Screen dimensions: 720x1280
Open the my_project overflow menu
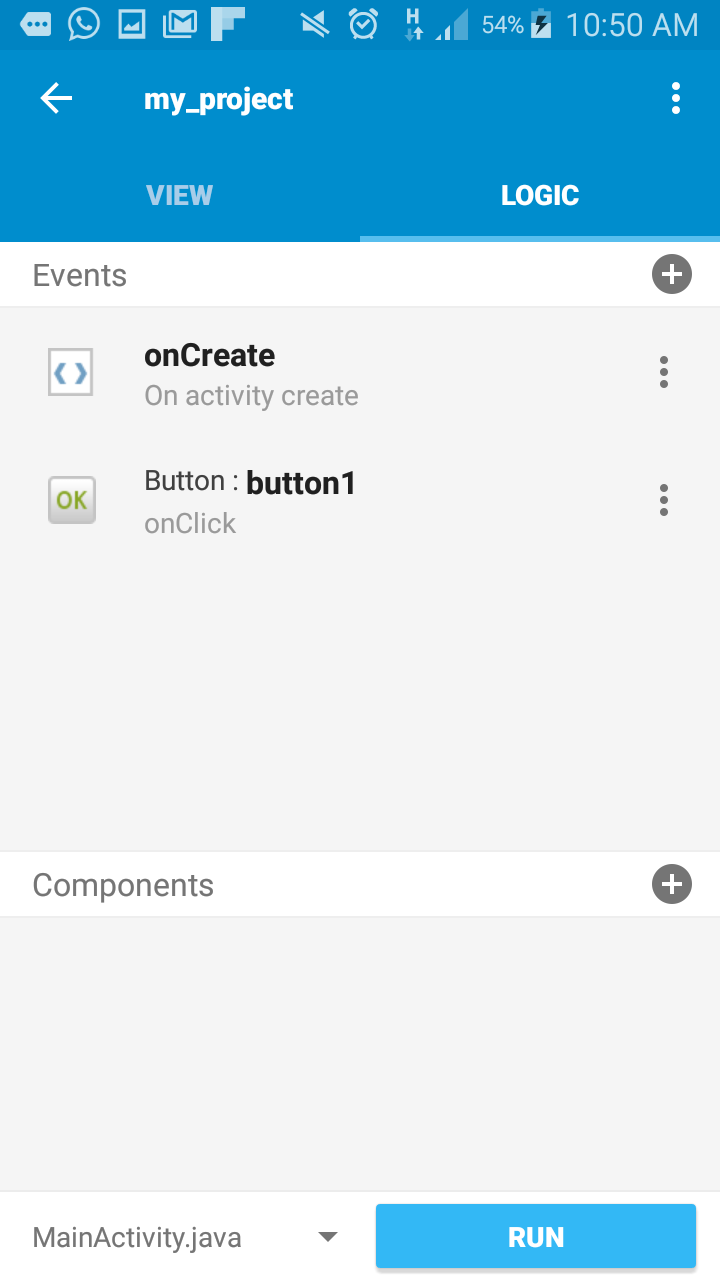tap(676, 98)
